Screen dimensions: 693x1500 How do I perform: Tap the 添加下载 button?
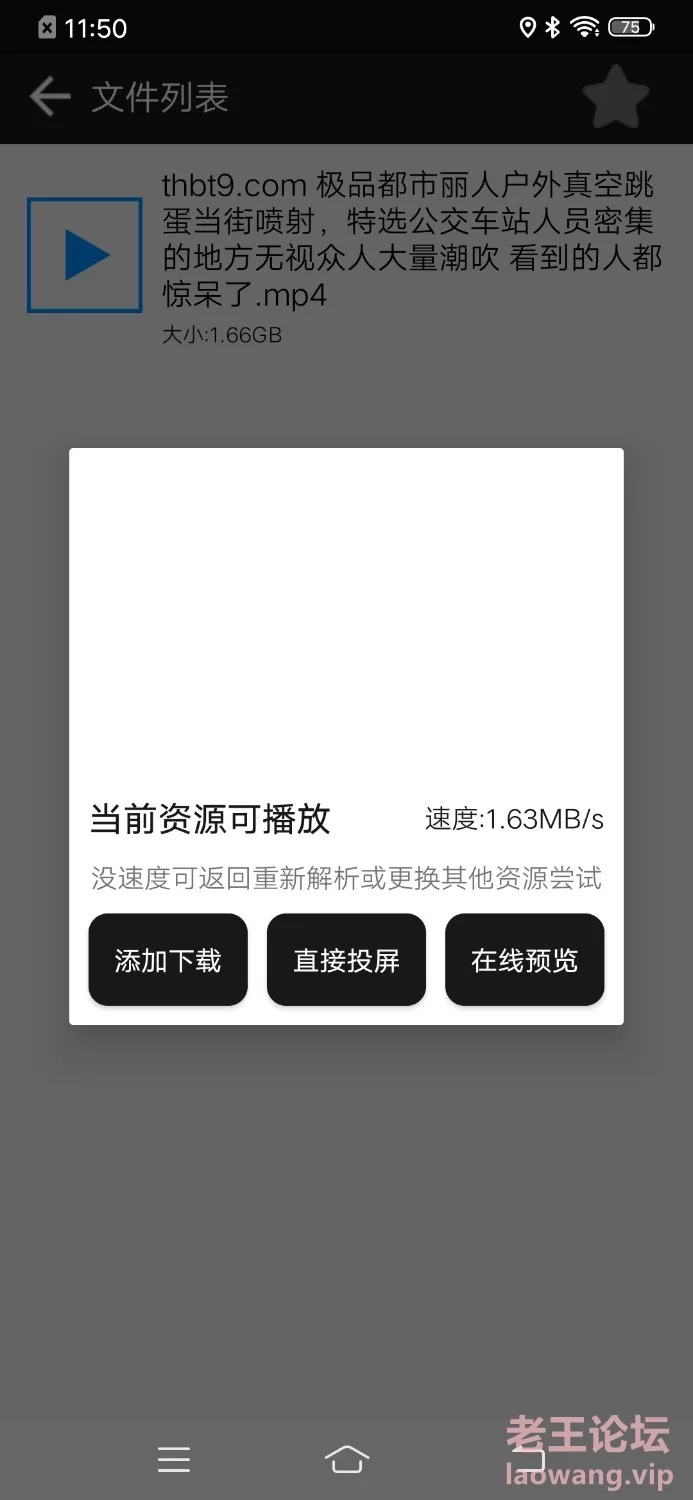tap(168, 960)
